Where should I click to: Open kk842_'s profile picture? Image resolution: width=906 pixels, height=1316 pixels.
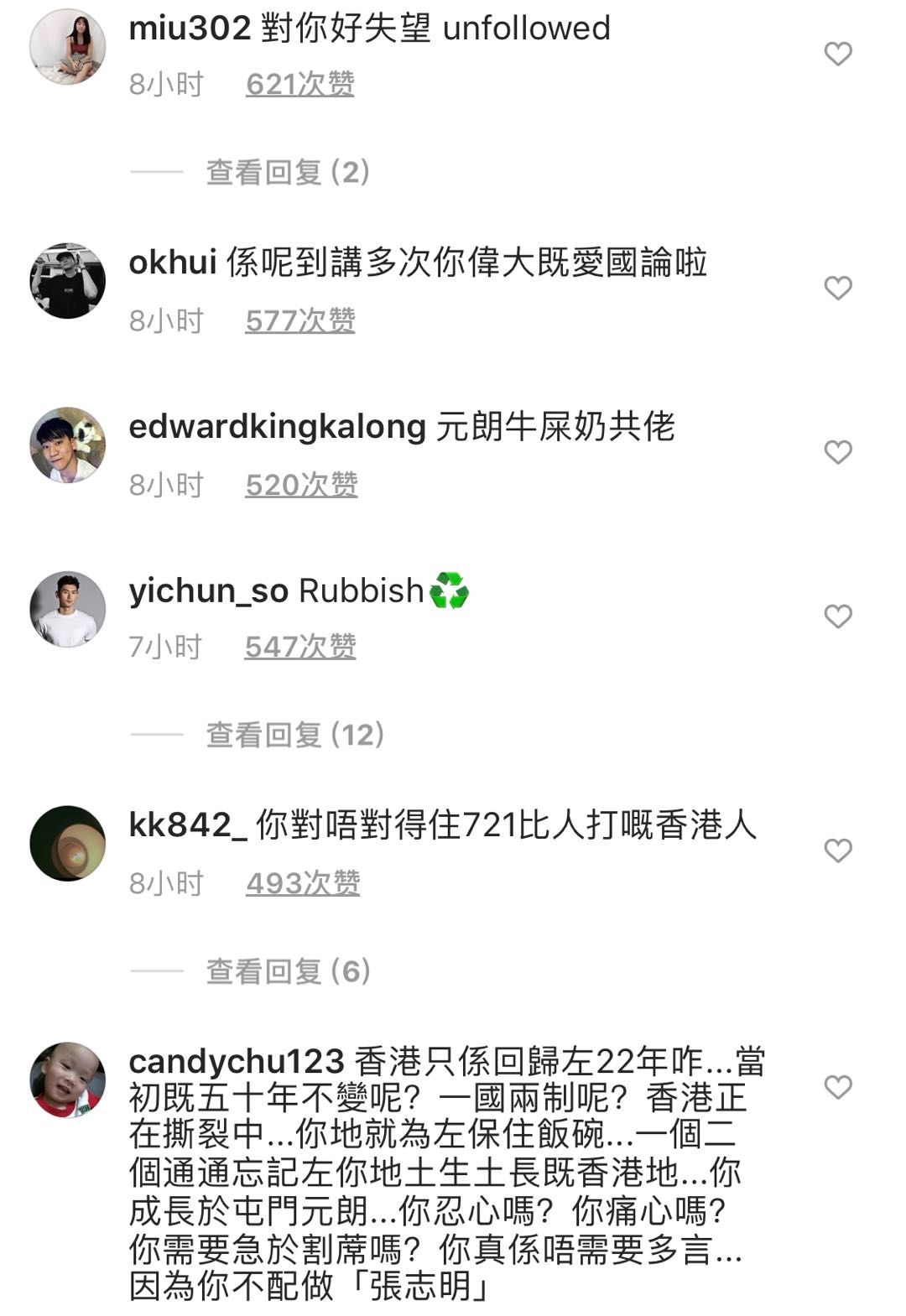coord(68,844)
